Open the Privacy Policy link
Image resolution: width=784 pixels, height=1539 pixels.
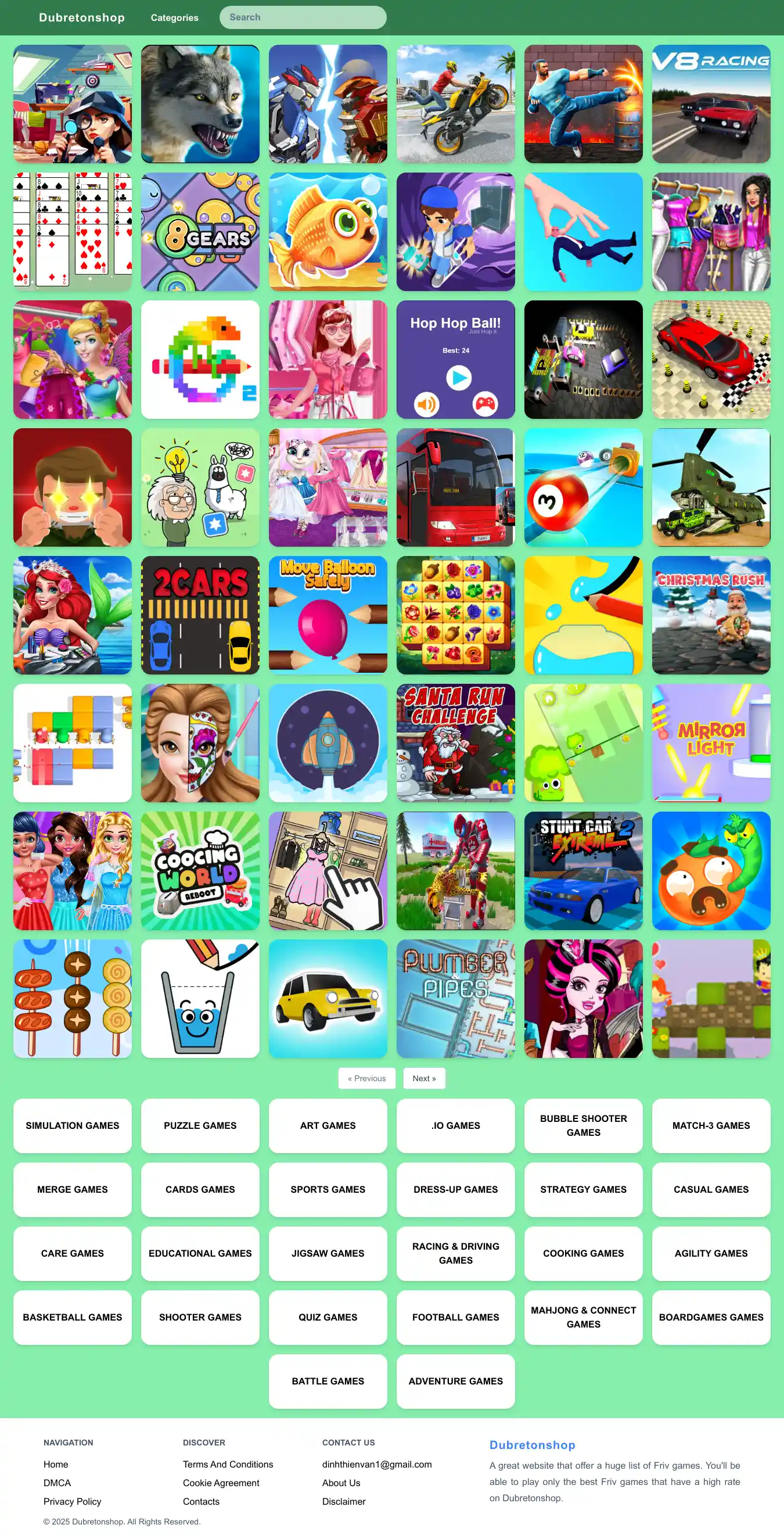(x=72, y=1501)
